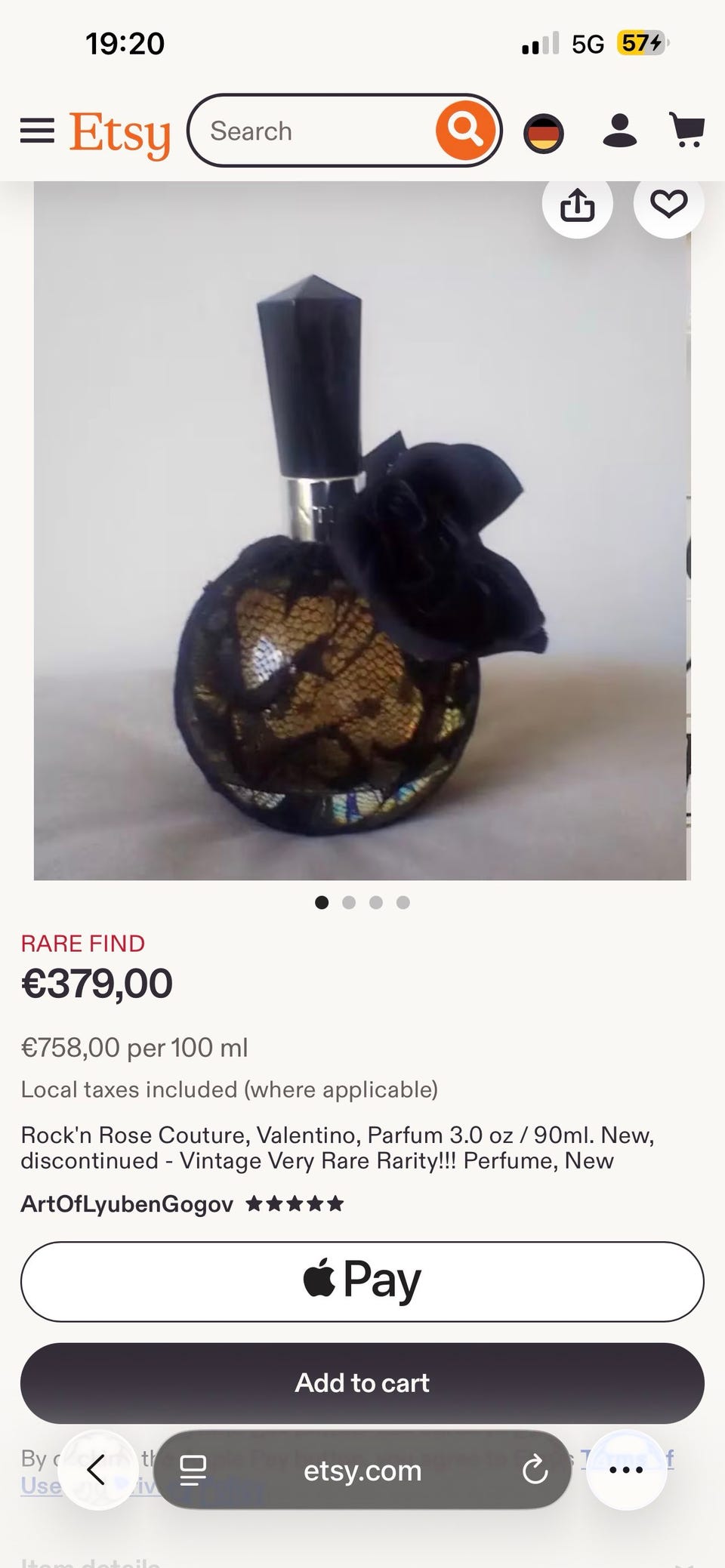Open the German flag region settings
The height and width of the screenshot is (1568, 725).
pyautogui.click(x=544, y=134)
